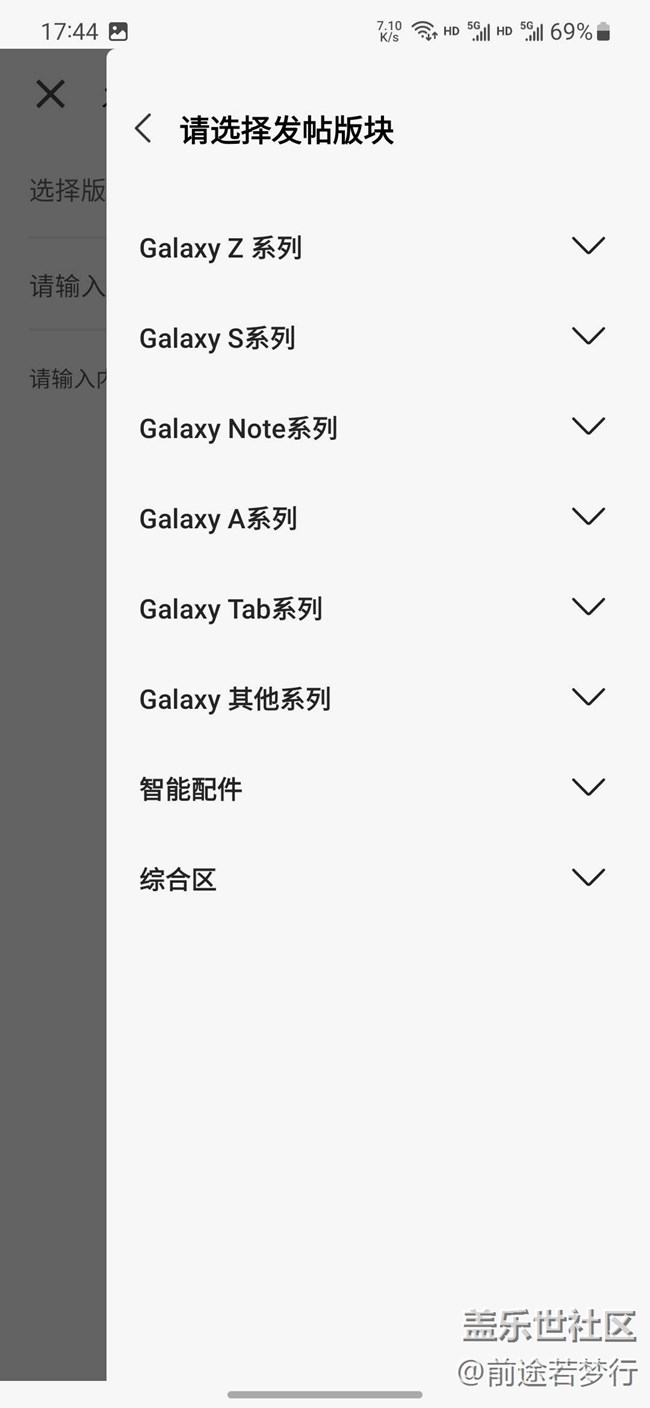This screenshot has height=1408, width=650.
Task: Close the post editor with the X
Action: [50, 94]
